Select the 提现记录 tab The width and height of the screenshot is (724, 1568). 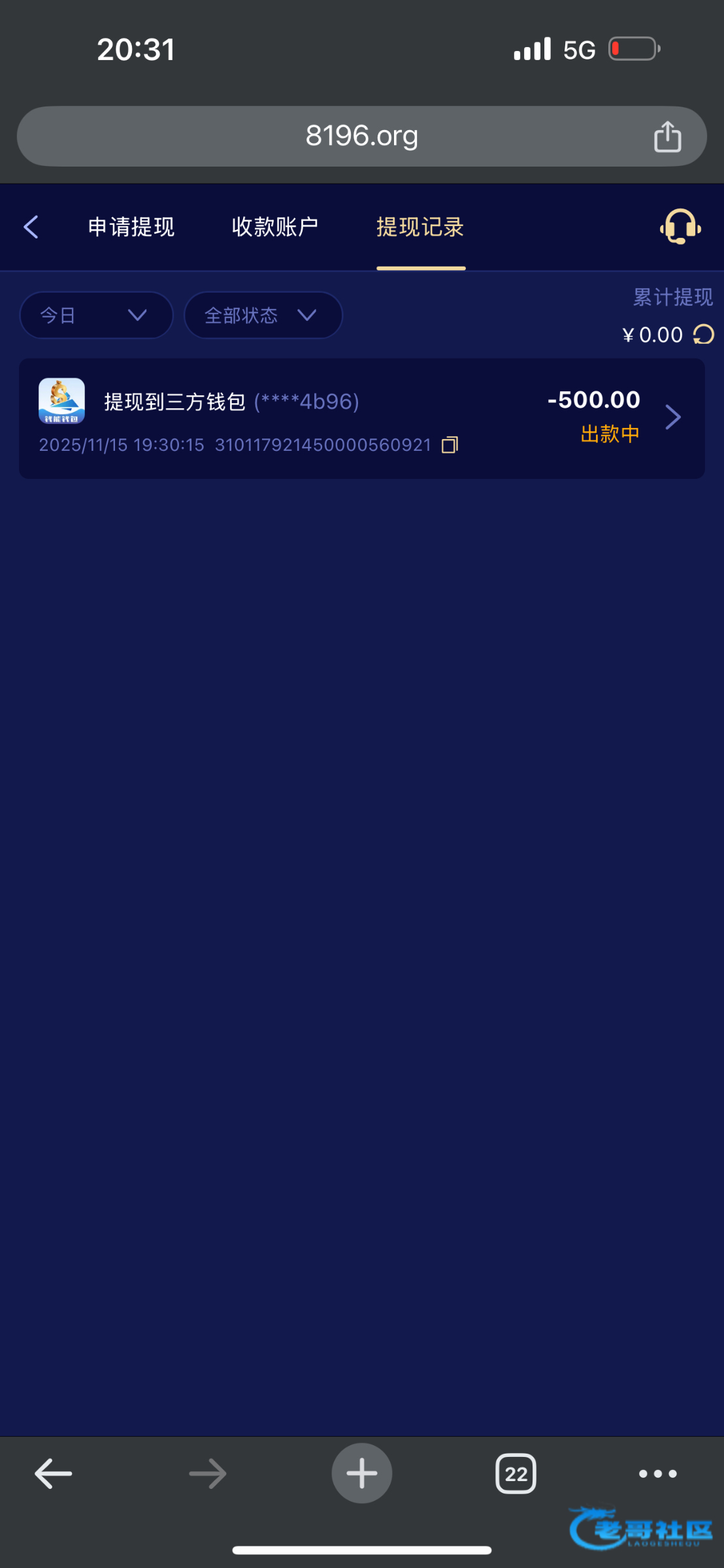point(420,227)
